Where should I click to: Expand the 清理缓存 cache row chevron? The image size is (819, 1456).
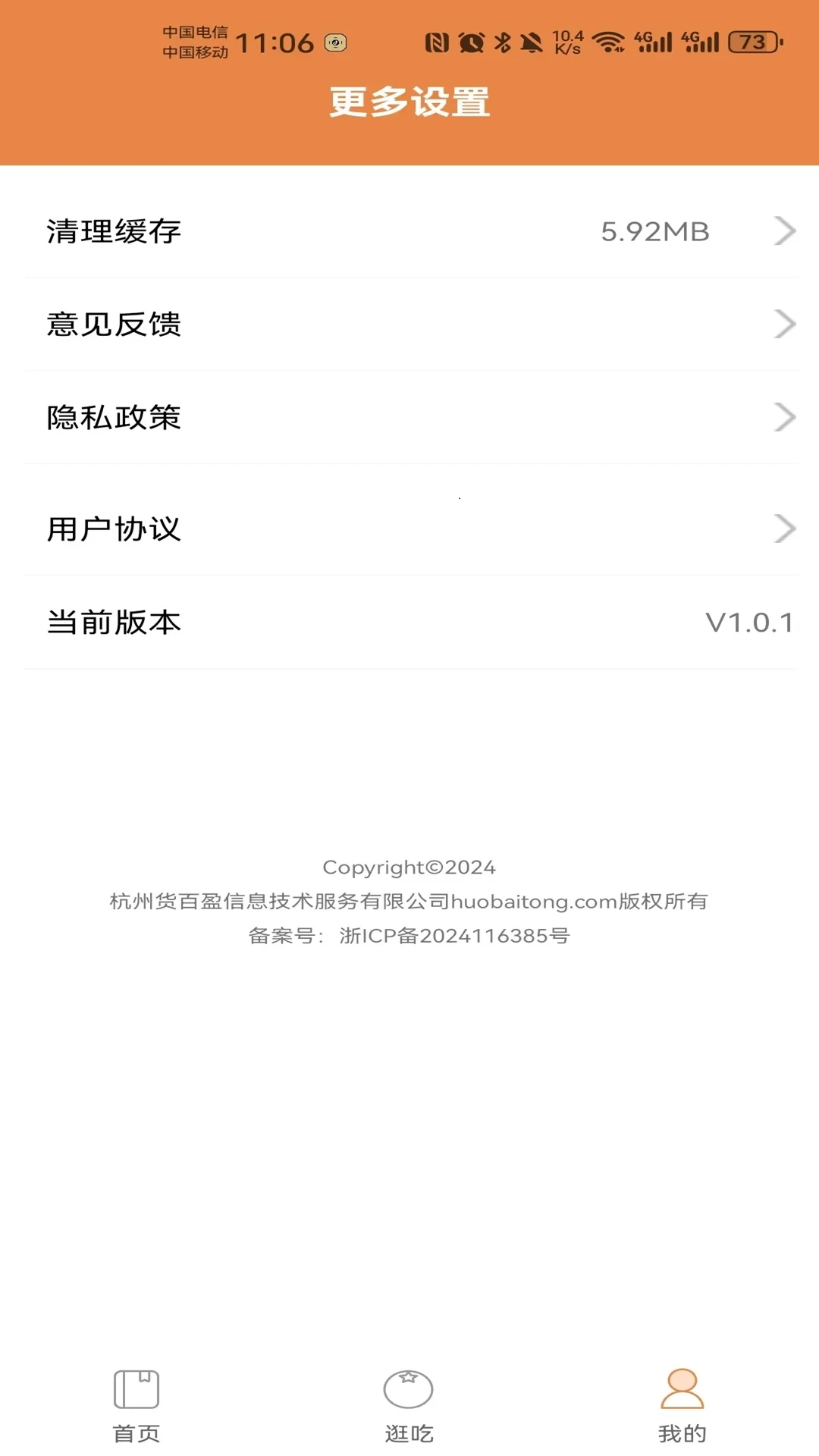pos(784,231)
